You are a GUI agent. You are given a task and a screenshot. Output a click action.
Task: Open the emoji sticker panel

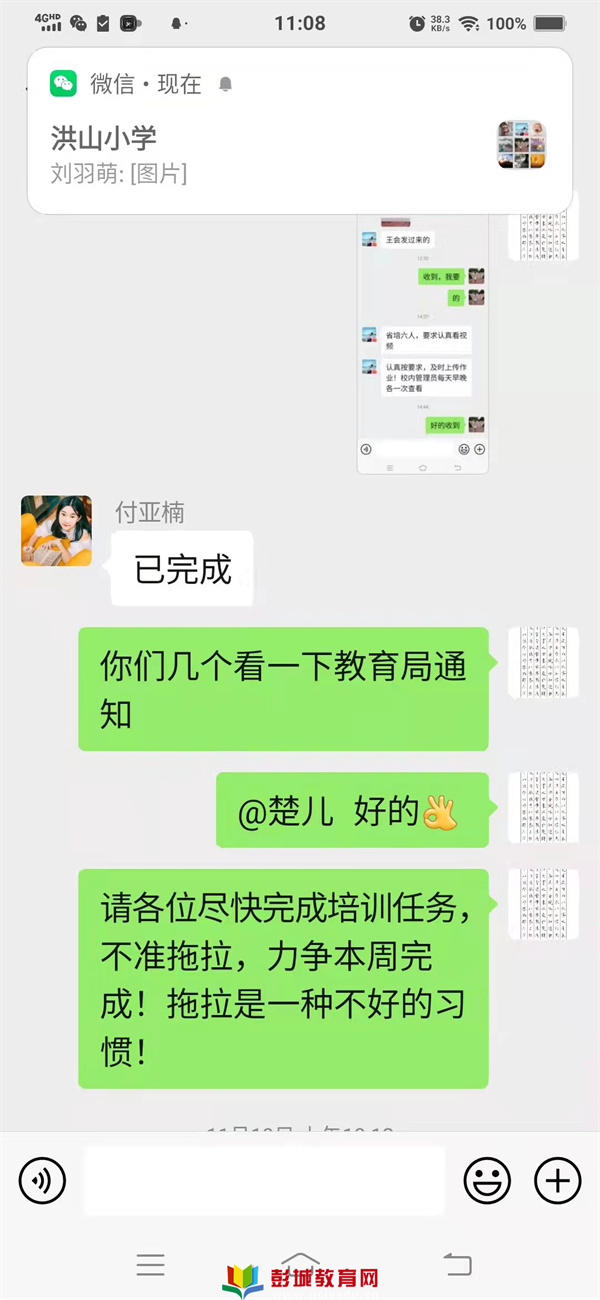pos(487,1181)
